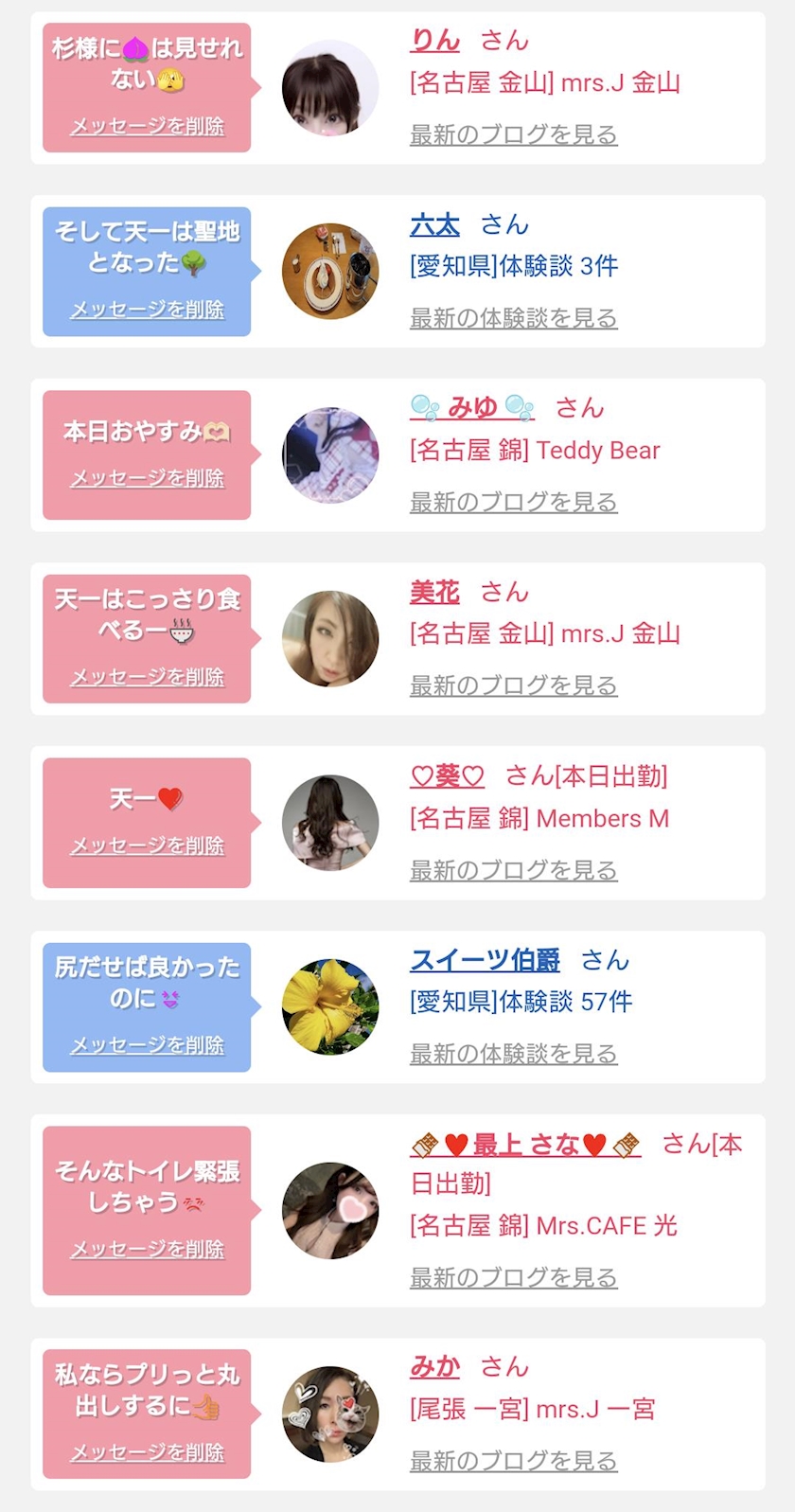Open スイーツ伯爵's profile link

(485, 960)
